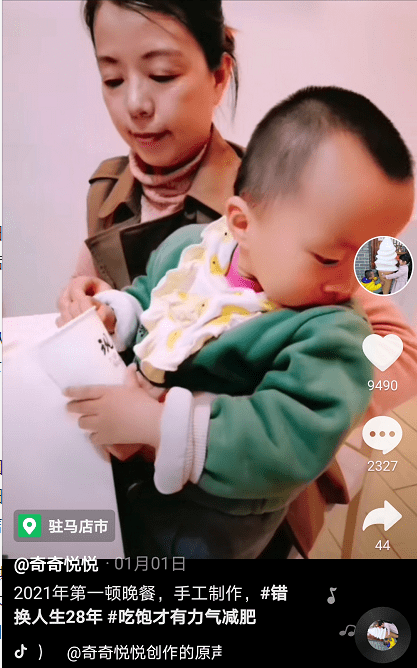Open the creator's round profile avatar
The width and height of the screenshot is (417, 668).
384,266
